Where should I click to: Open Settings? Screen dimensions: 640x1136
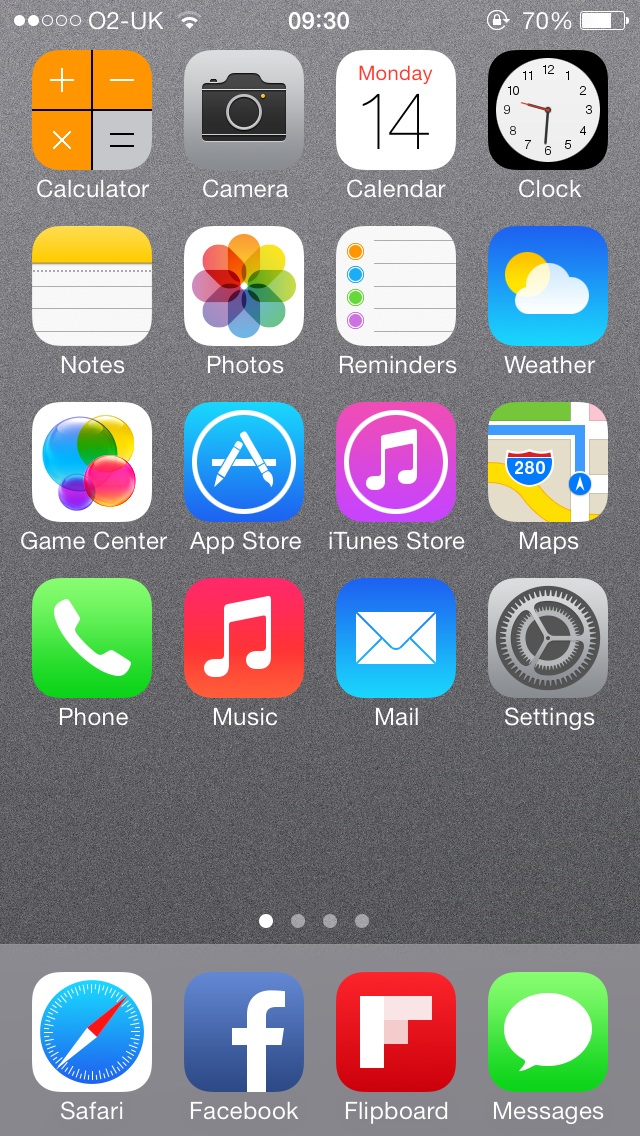(548, 638)
